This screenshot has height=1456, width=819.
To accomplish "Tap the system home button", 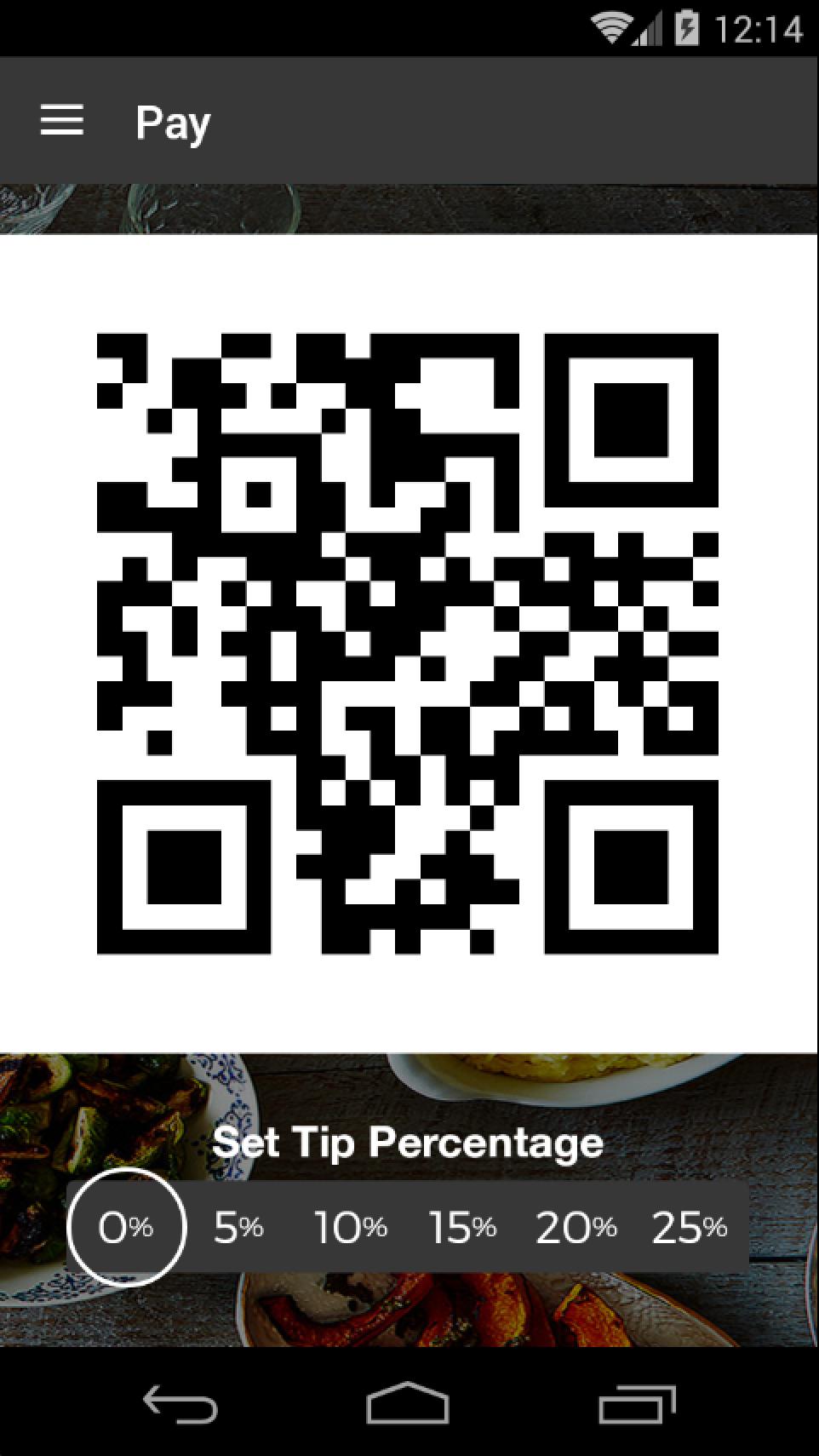I will (408, 1403).
